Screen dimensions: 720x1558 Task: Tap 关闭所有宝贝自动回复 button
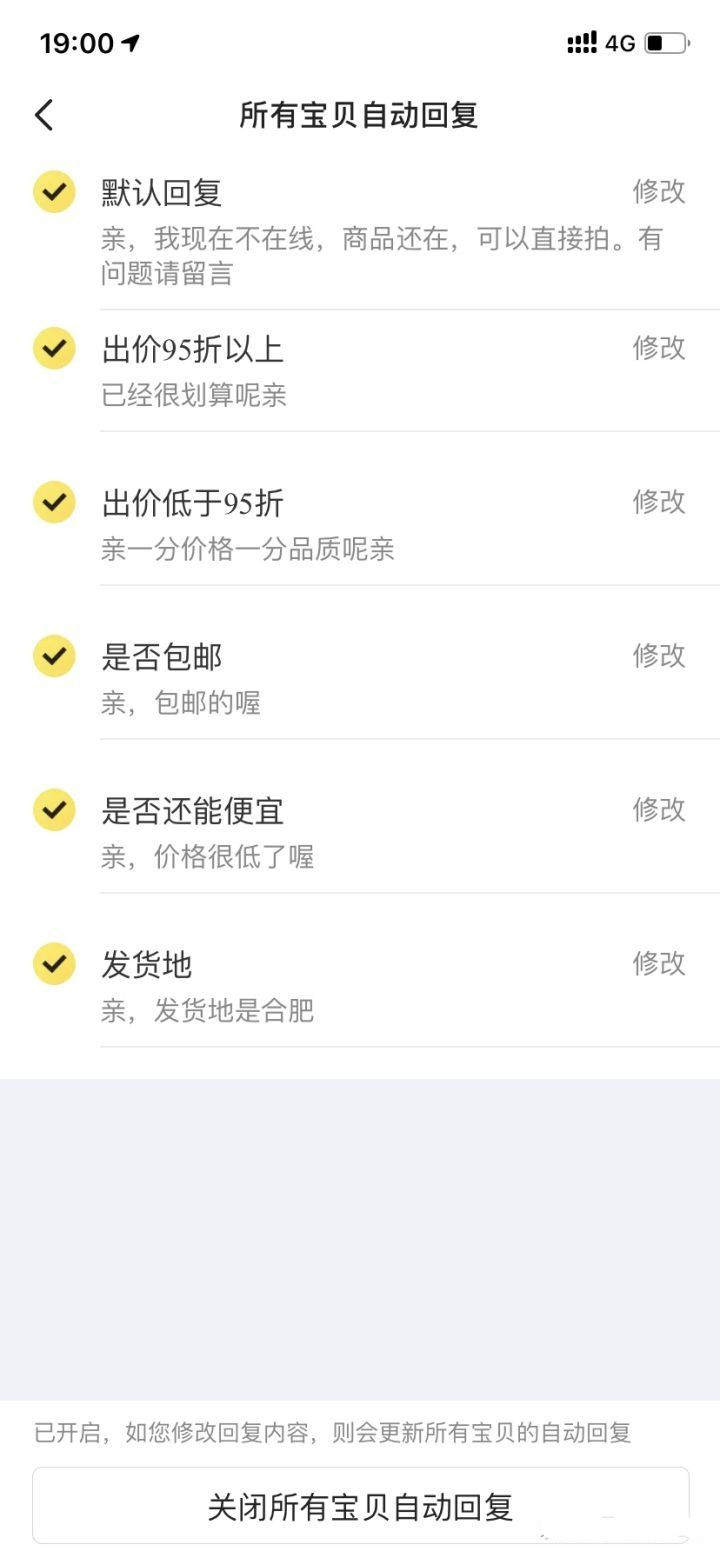coord(360,1503)
